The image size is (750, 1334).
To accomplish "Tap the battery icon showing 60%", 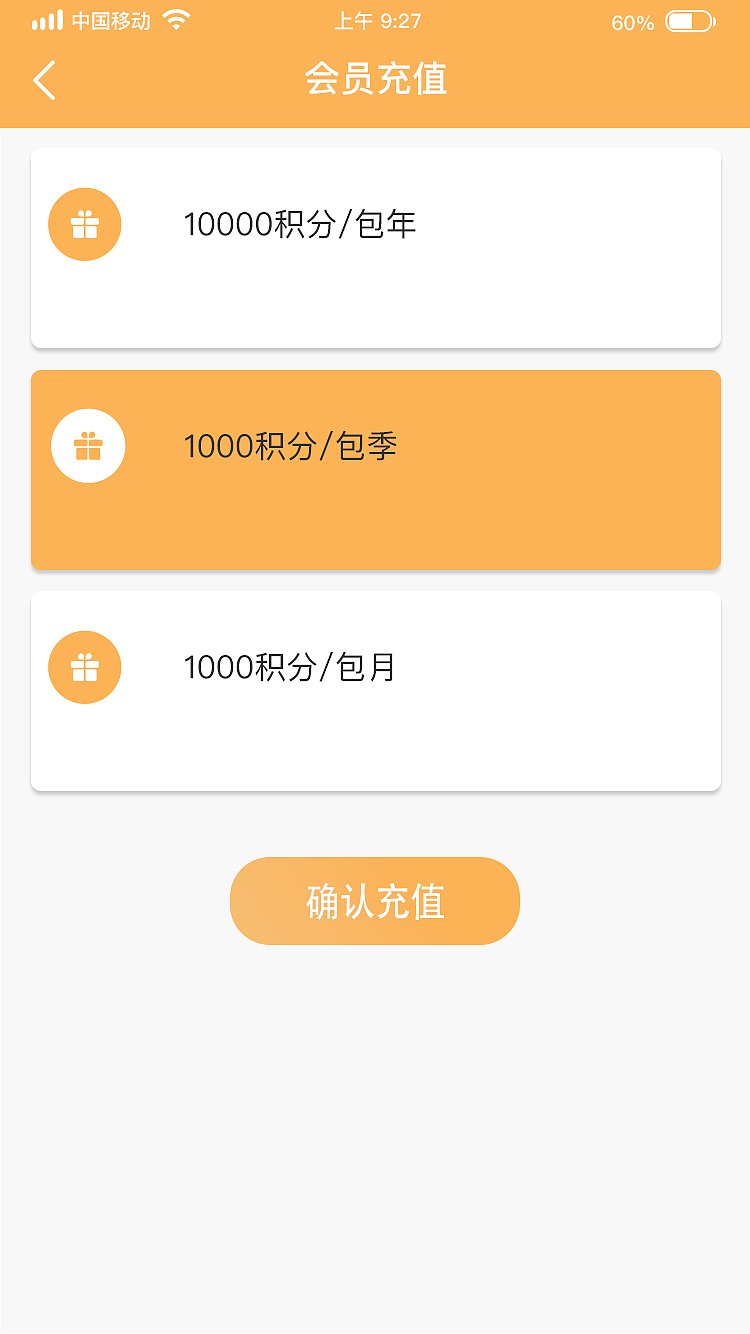I will pyautogui.click(x=690, y=19).
